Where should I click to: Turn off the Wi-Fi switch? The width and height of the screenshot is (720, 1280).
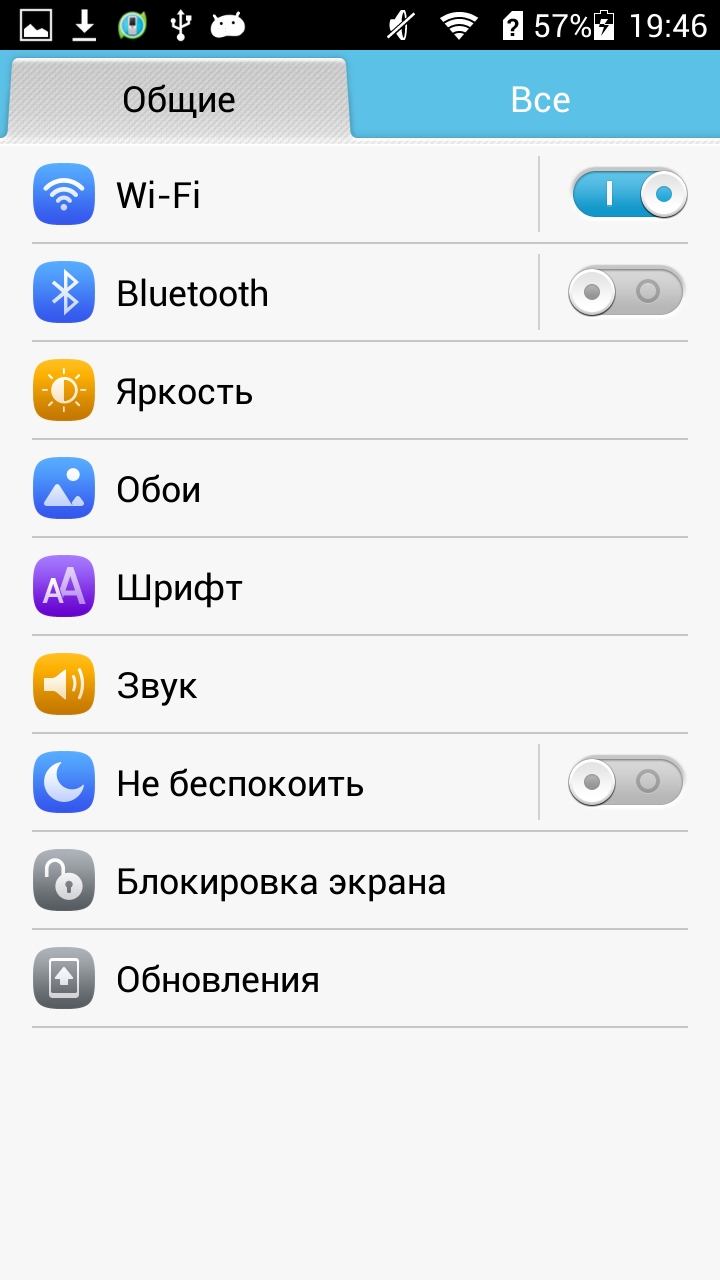point(628,194)
